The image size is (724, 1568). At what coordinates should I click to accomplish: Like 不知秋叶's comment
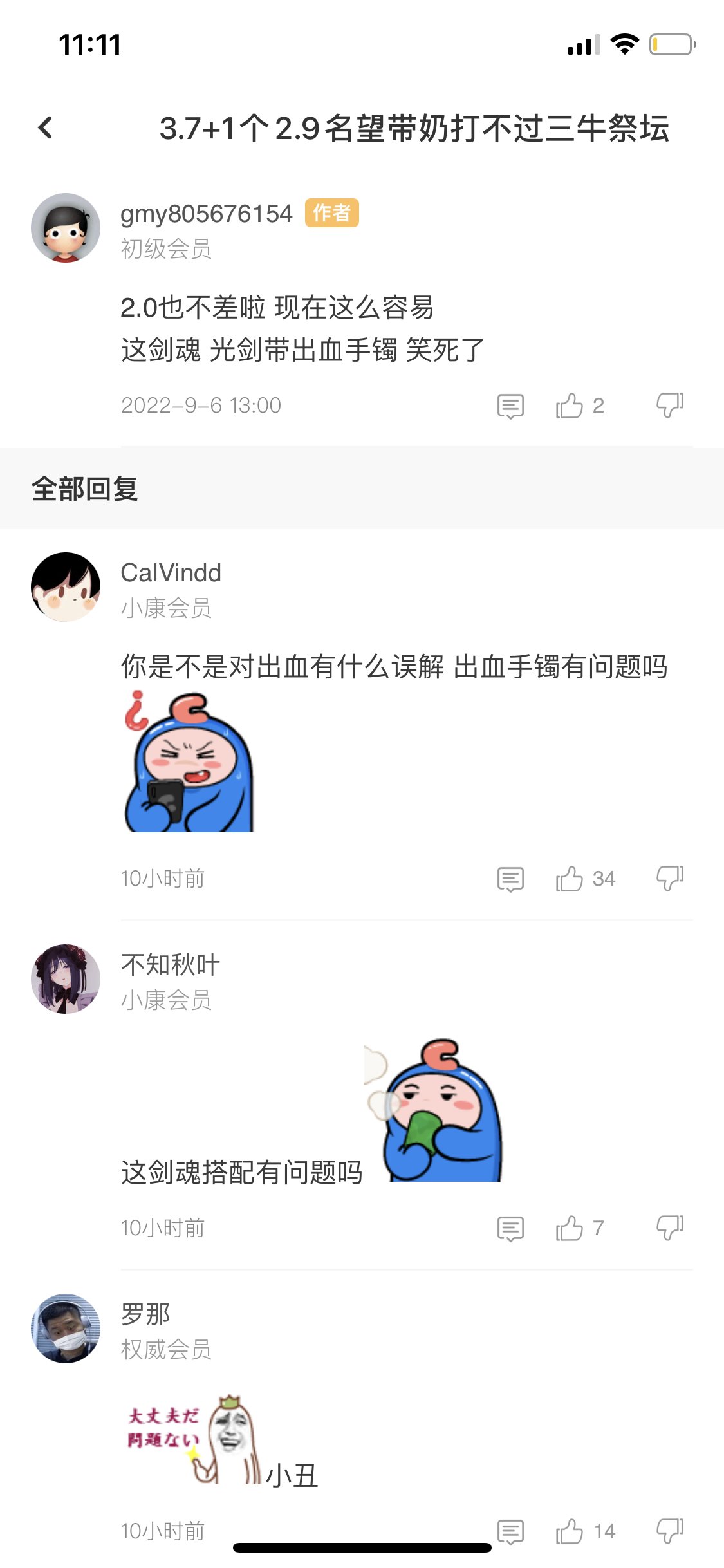pyautogui.click(x=570, y=1228)
